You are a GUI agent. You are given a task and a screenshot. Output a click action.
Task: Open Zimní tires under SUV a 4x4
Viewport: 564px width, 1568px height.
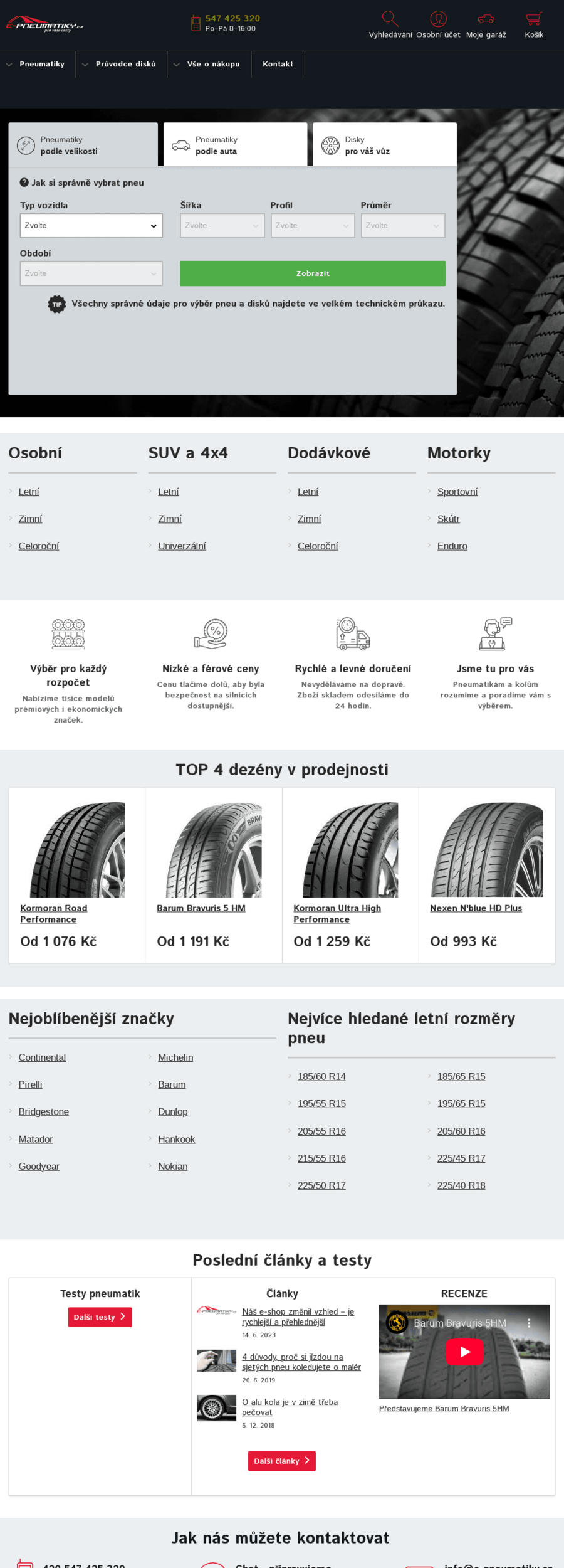[x=170, y=519]
